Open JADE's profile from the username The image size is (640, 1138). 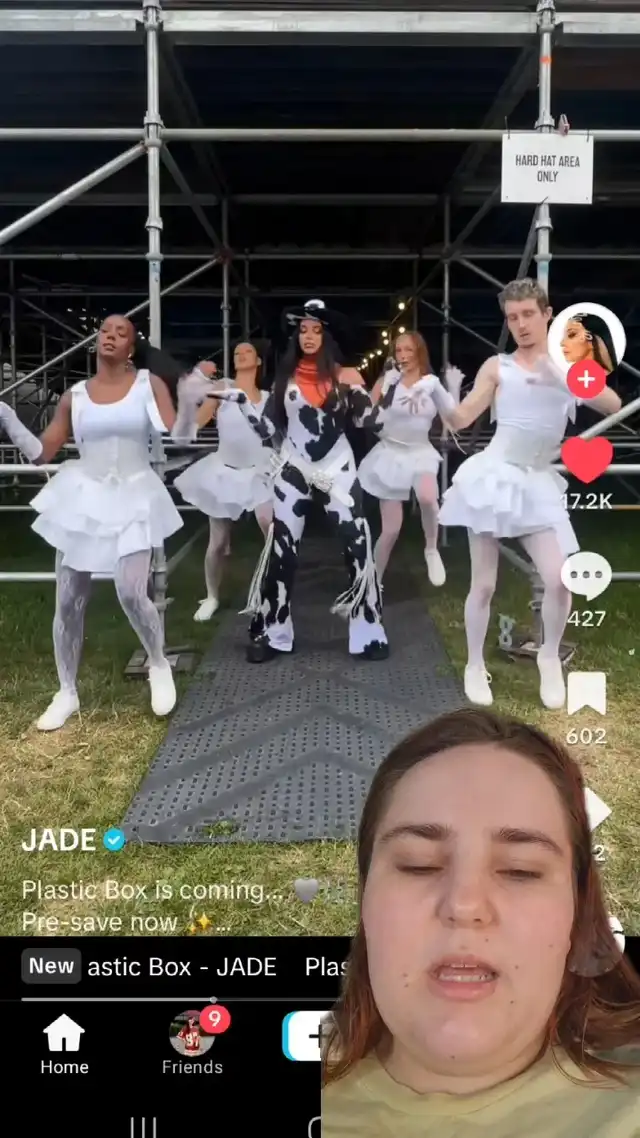59,839
